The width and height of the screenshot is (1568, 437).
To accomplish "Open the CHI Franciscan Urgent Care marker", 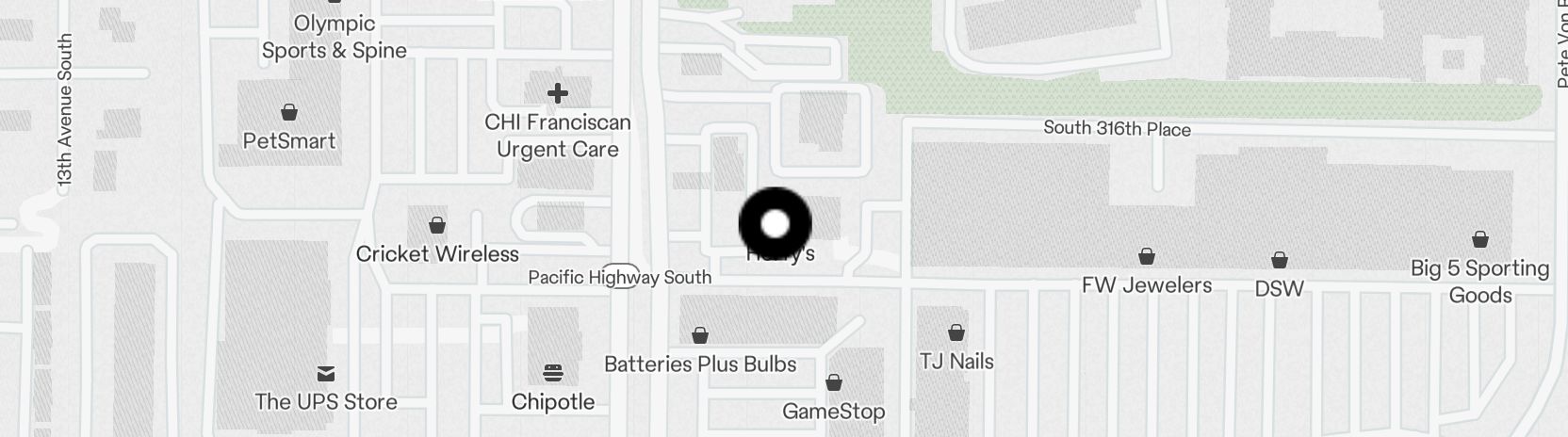I will [x=558, y=93].
